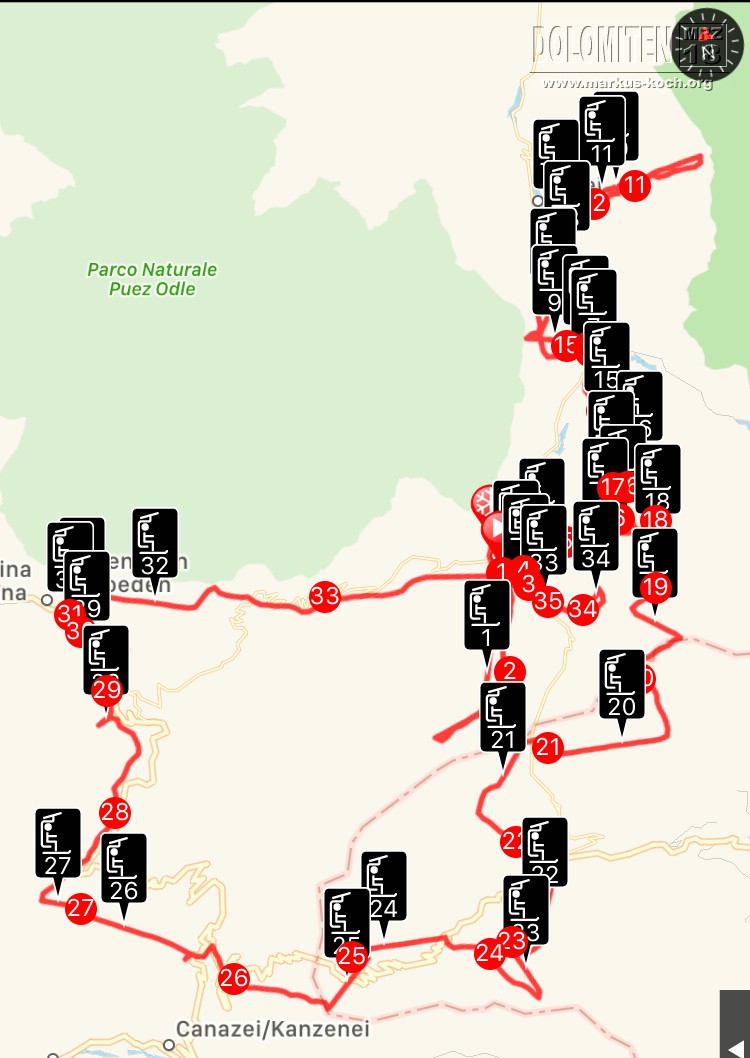Select red run marker 28

click(x=115, y=812)
